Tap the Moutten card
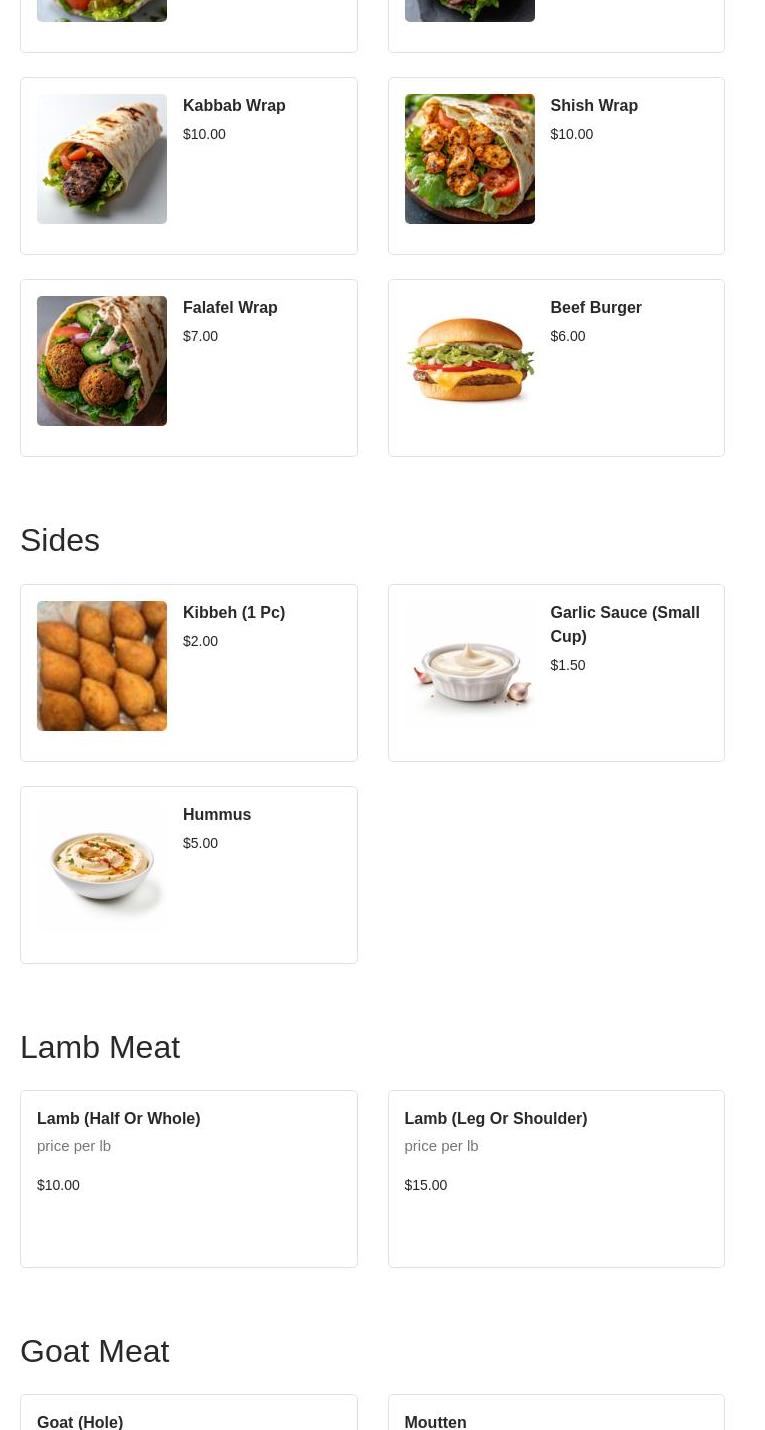This screenshot has height=1430, width=765. click(556, 1413)
